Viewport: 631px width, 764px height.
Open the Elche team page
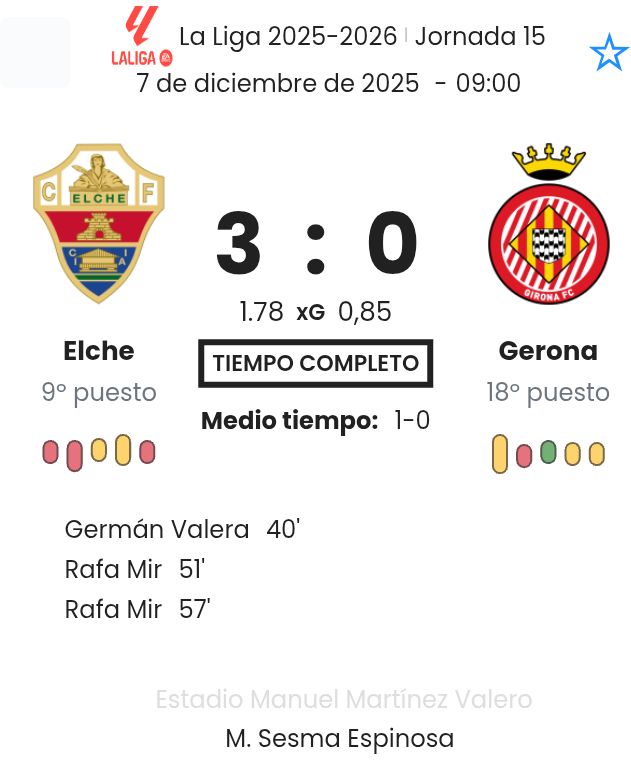[98, 351]
